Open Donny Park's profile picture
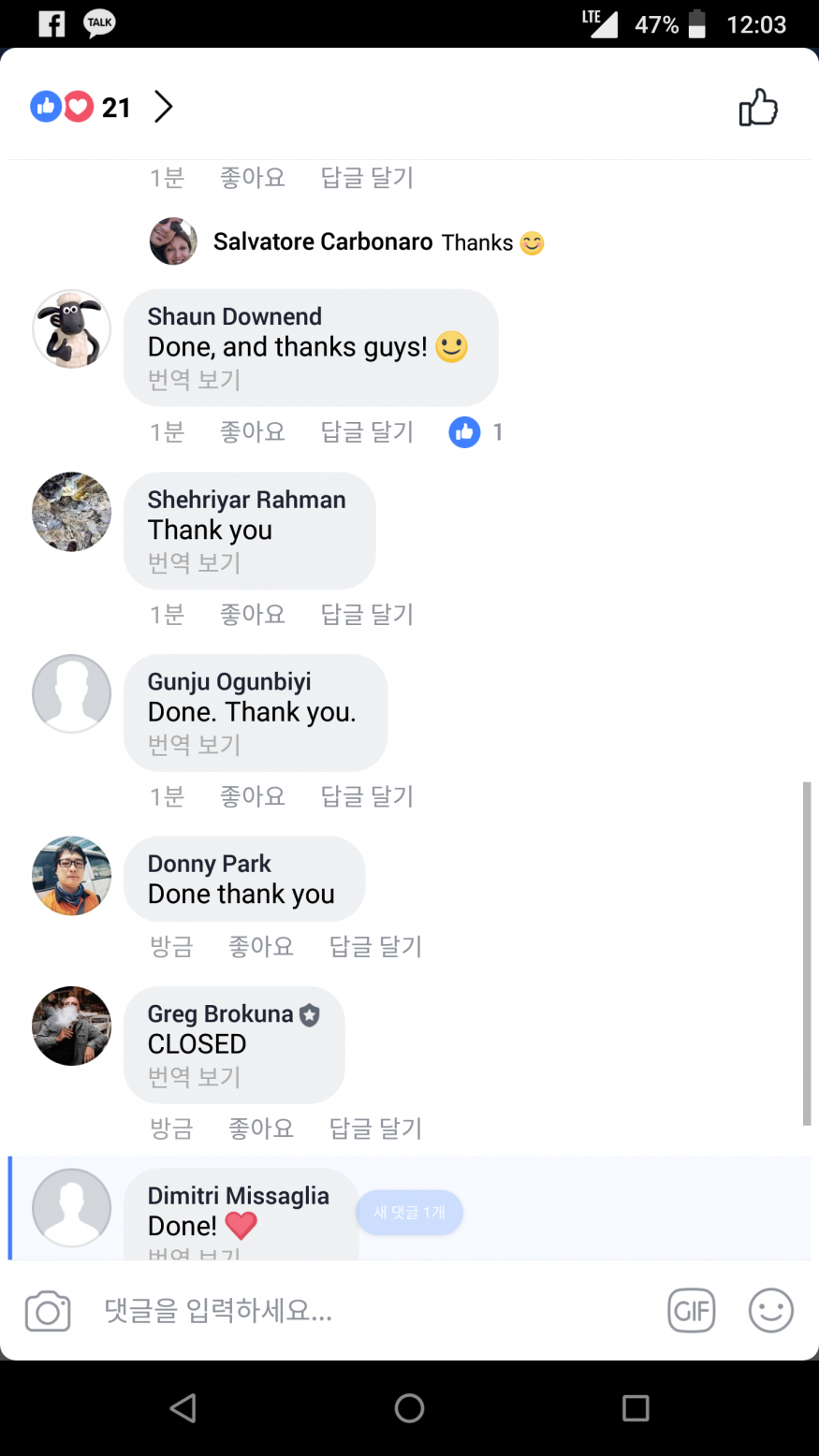This screenshot has height=1456, width=819. click(72, 876)
